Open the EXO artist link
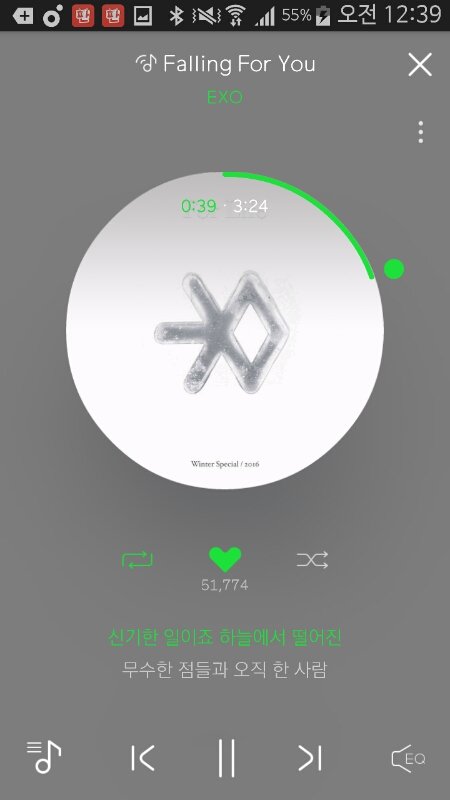 click(x=224, y=96)
